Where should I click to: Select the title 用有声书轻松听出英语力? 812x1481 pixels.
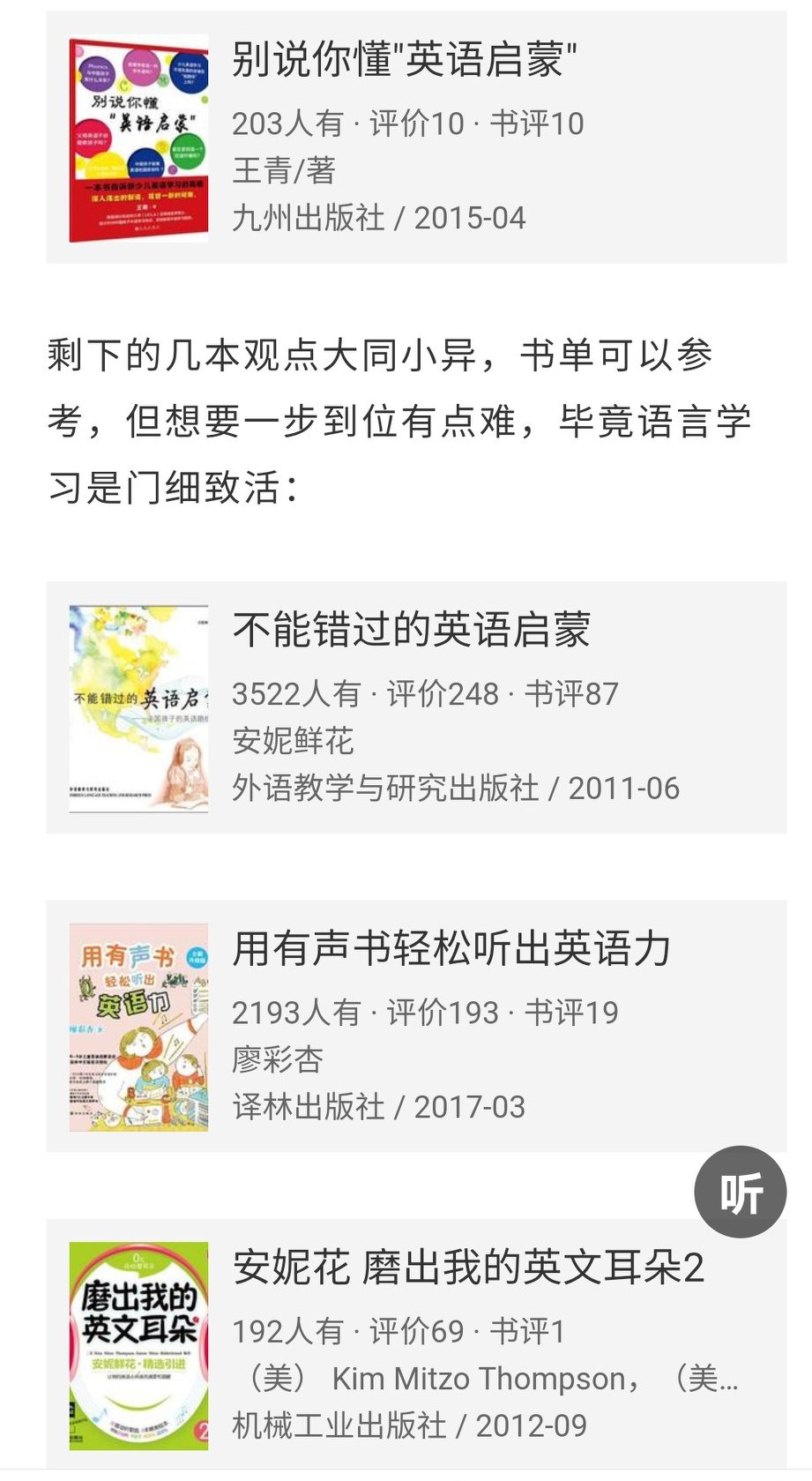(x=454, y=948)
